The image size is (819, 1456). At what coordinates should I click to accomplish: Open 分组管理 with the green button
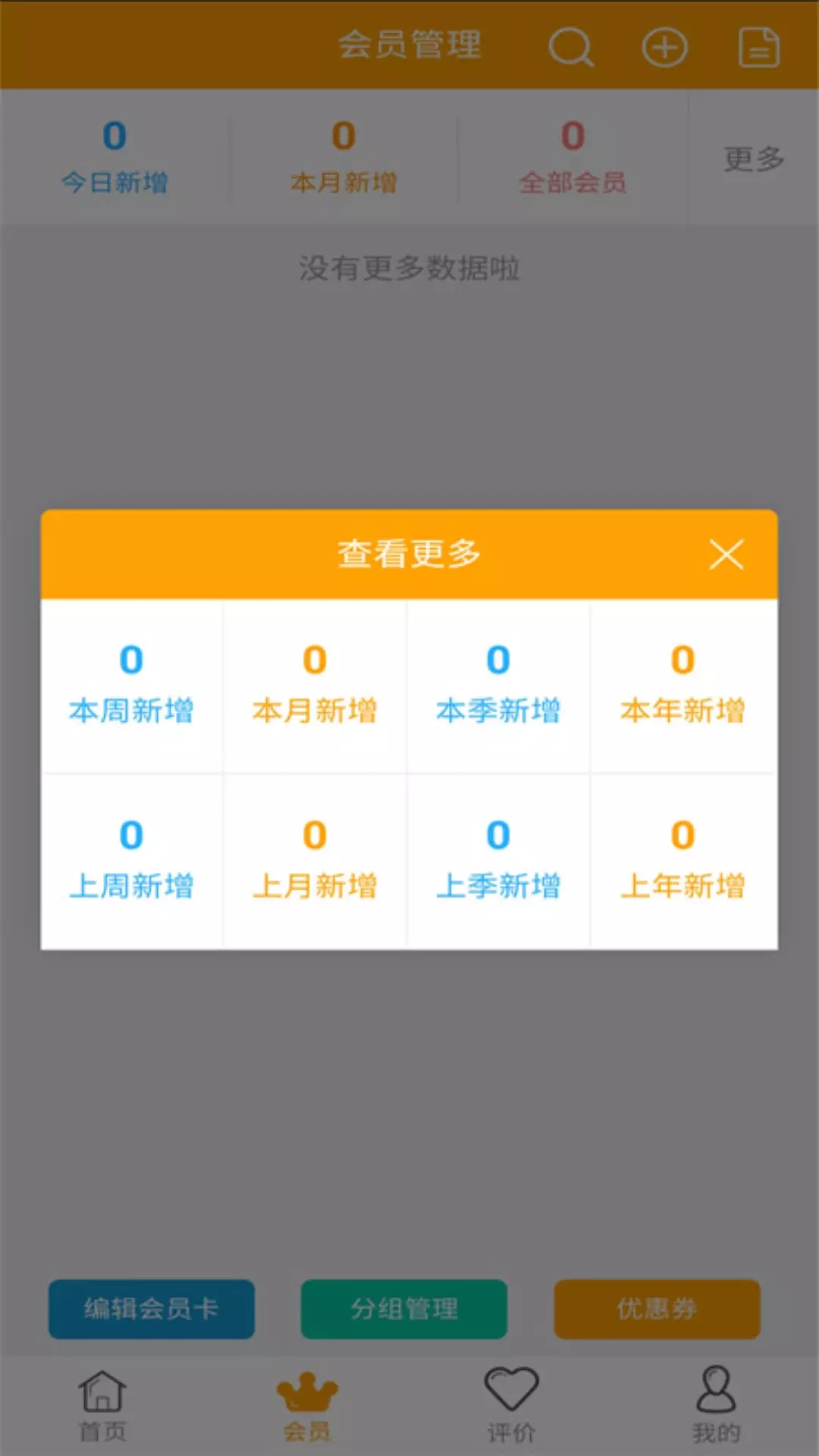click(403, 1308)
